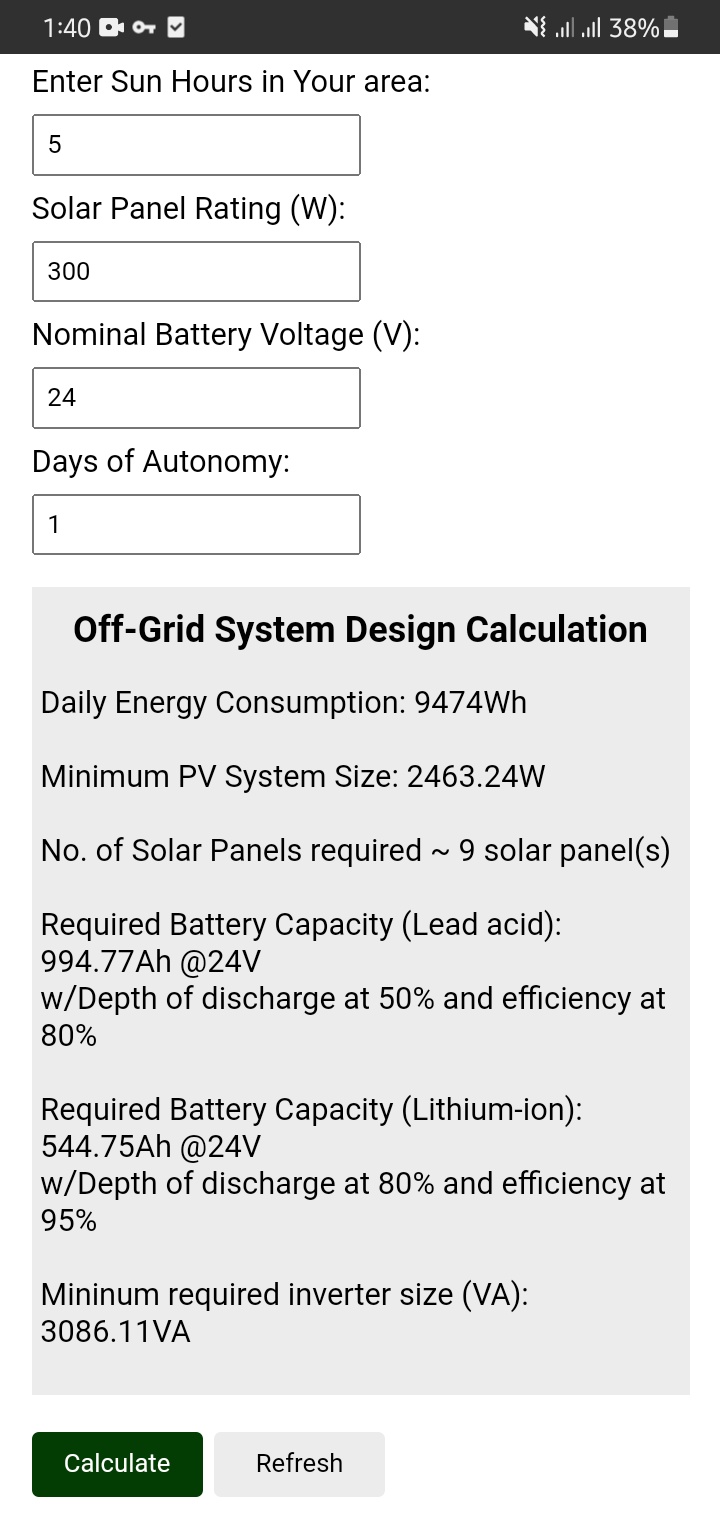Click the Off-Grid System Design Calculation heading
Viewport: 720px width, 1520px height.
click(x=360, y=629)
